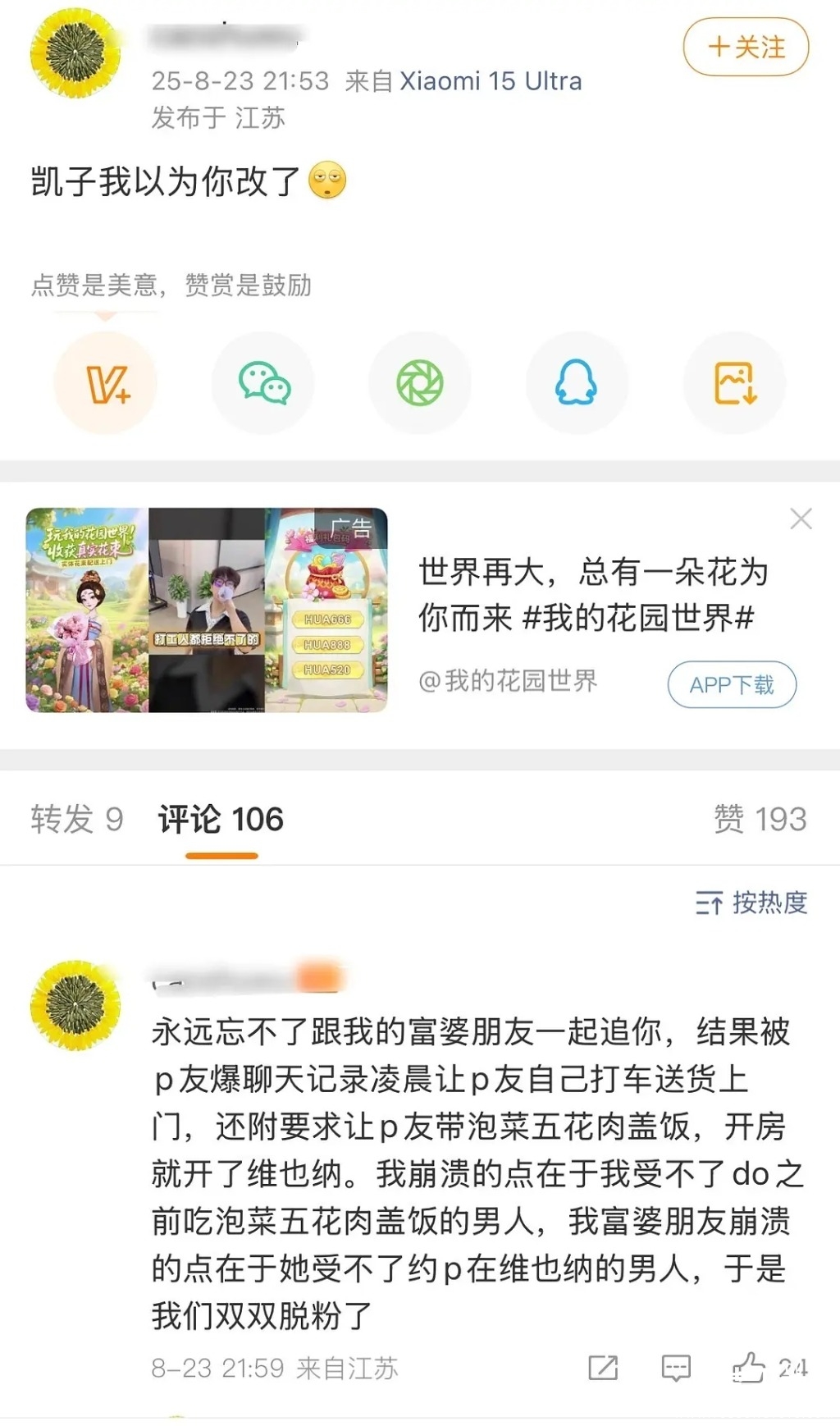Viewport: 840px width, 1426px height.
Task: Reply to the 8-23 21:59 comment
Action: pyautogui.click(x=676, y=1368)
